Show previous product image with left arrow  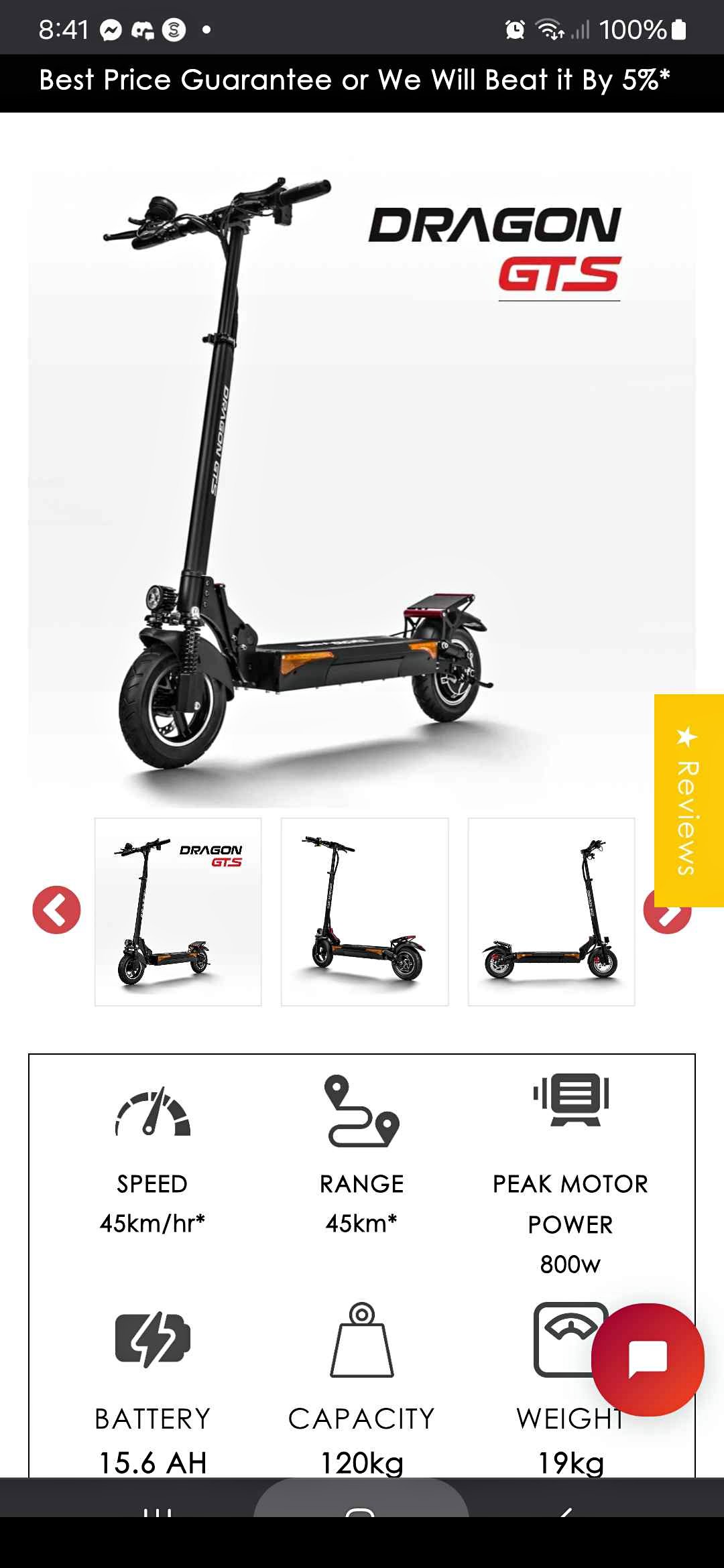click(x=56, y=910)
